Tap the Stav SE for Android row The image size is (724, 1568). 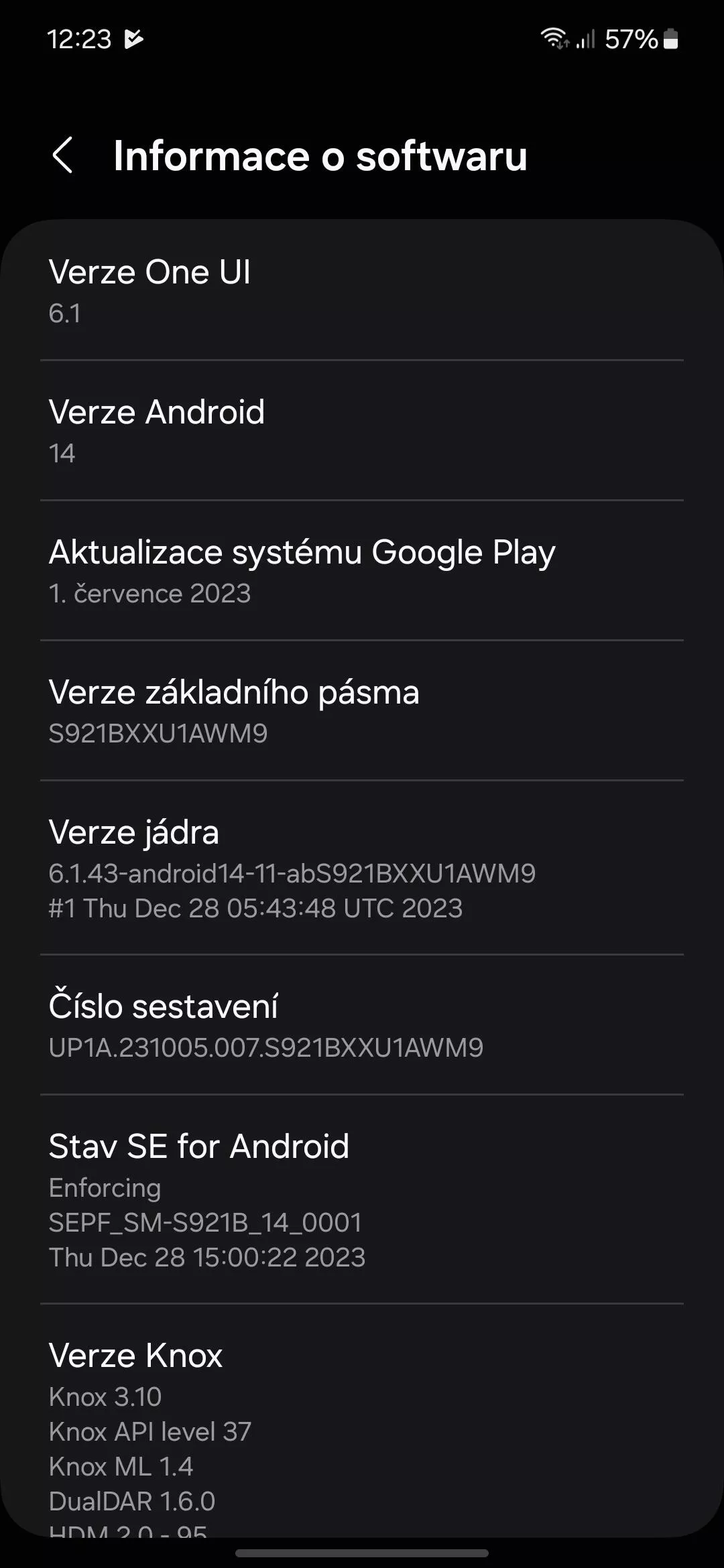click(x=362, y=1199)
